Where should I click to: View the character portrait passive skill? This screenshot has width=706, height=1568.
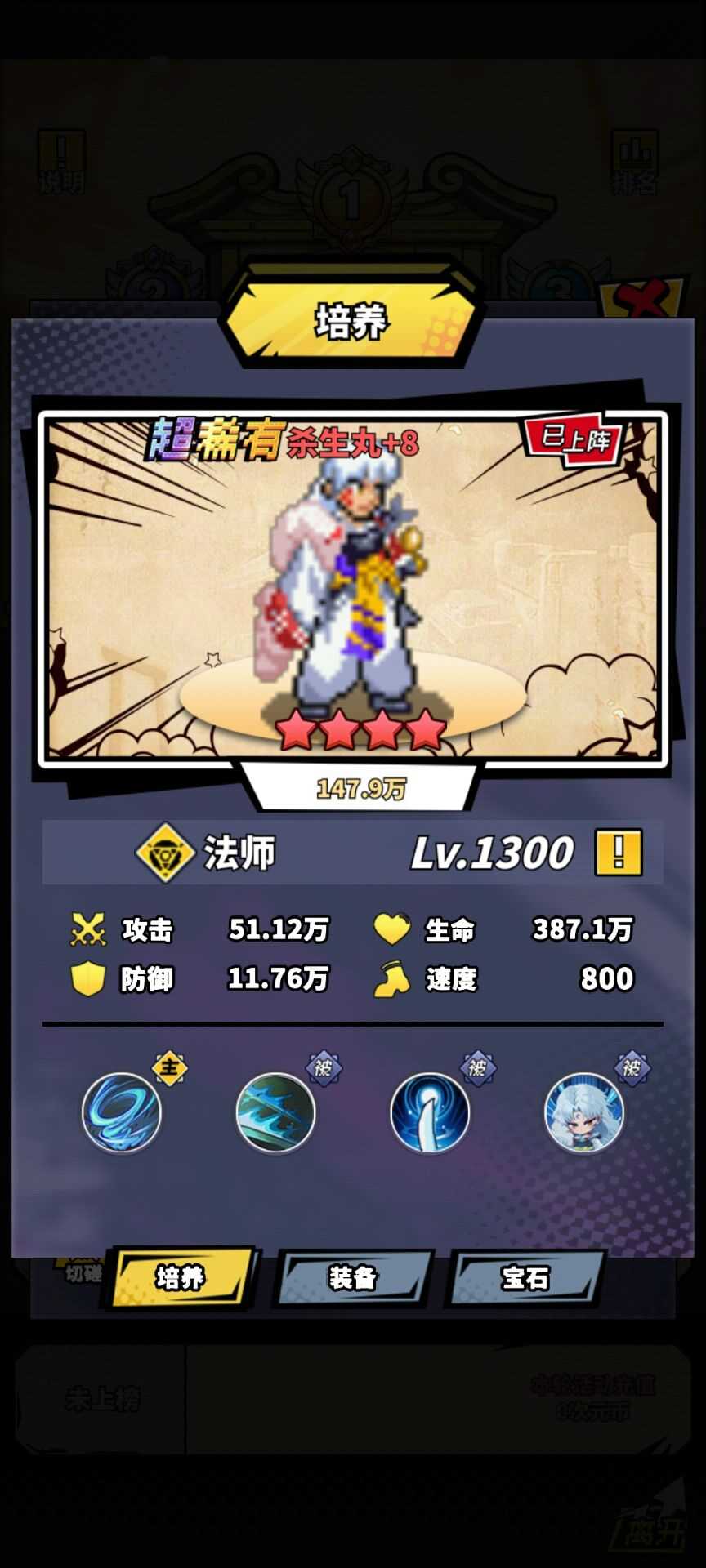click(583, 1112)
